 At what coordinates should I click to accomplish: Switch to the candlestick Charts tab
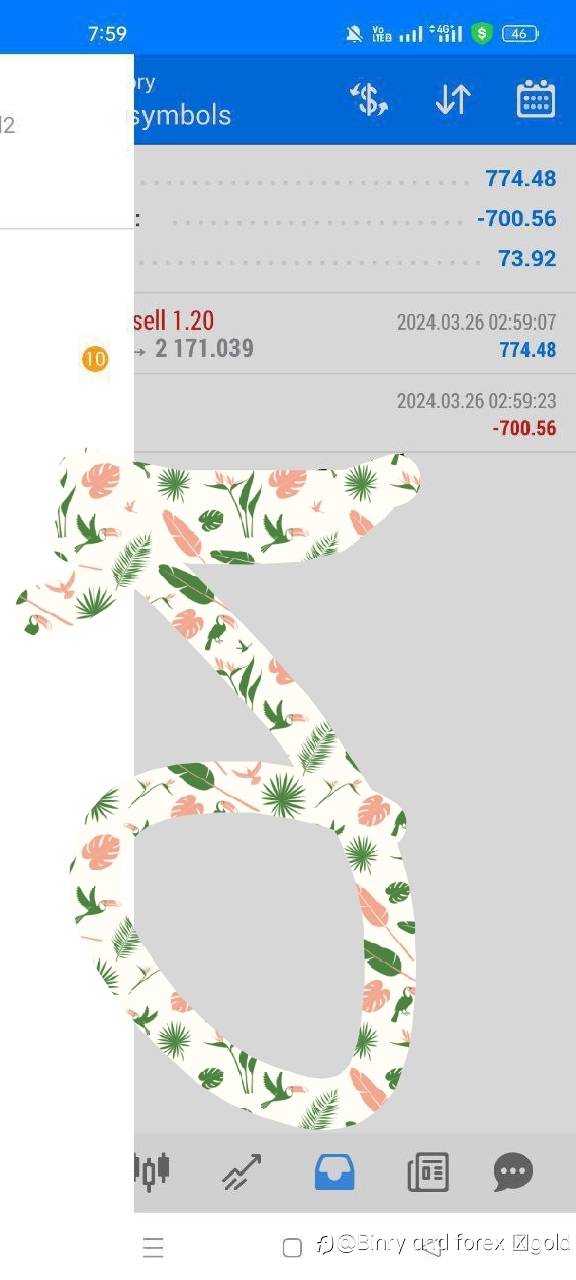pyautogui.click(x=152, y=1169)
